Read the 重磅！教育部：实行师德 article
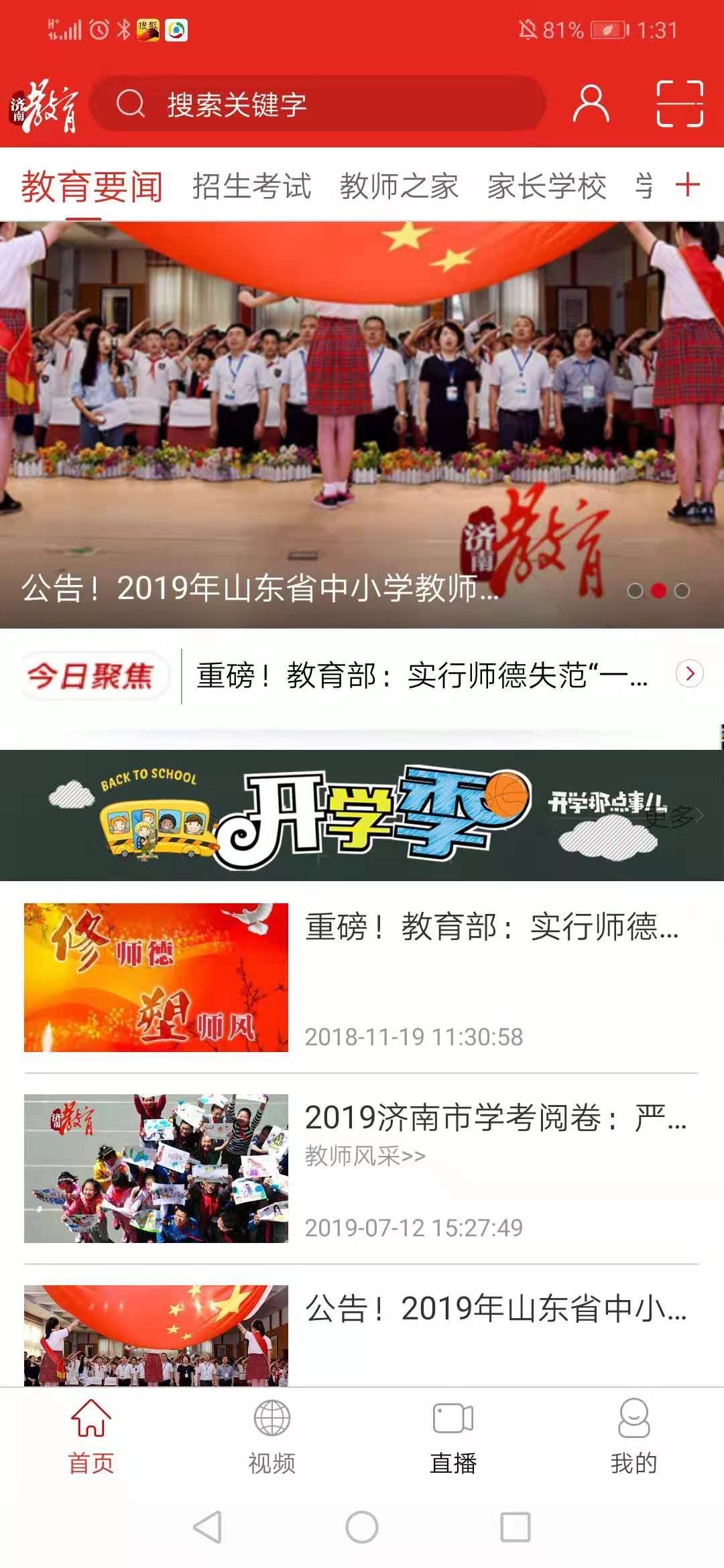 (491, 928)
